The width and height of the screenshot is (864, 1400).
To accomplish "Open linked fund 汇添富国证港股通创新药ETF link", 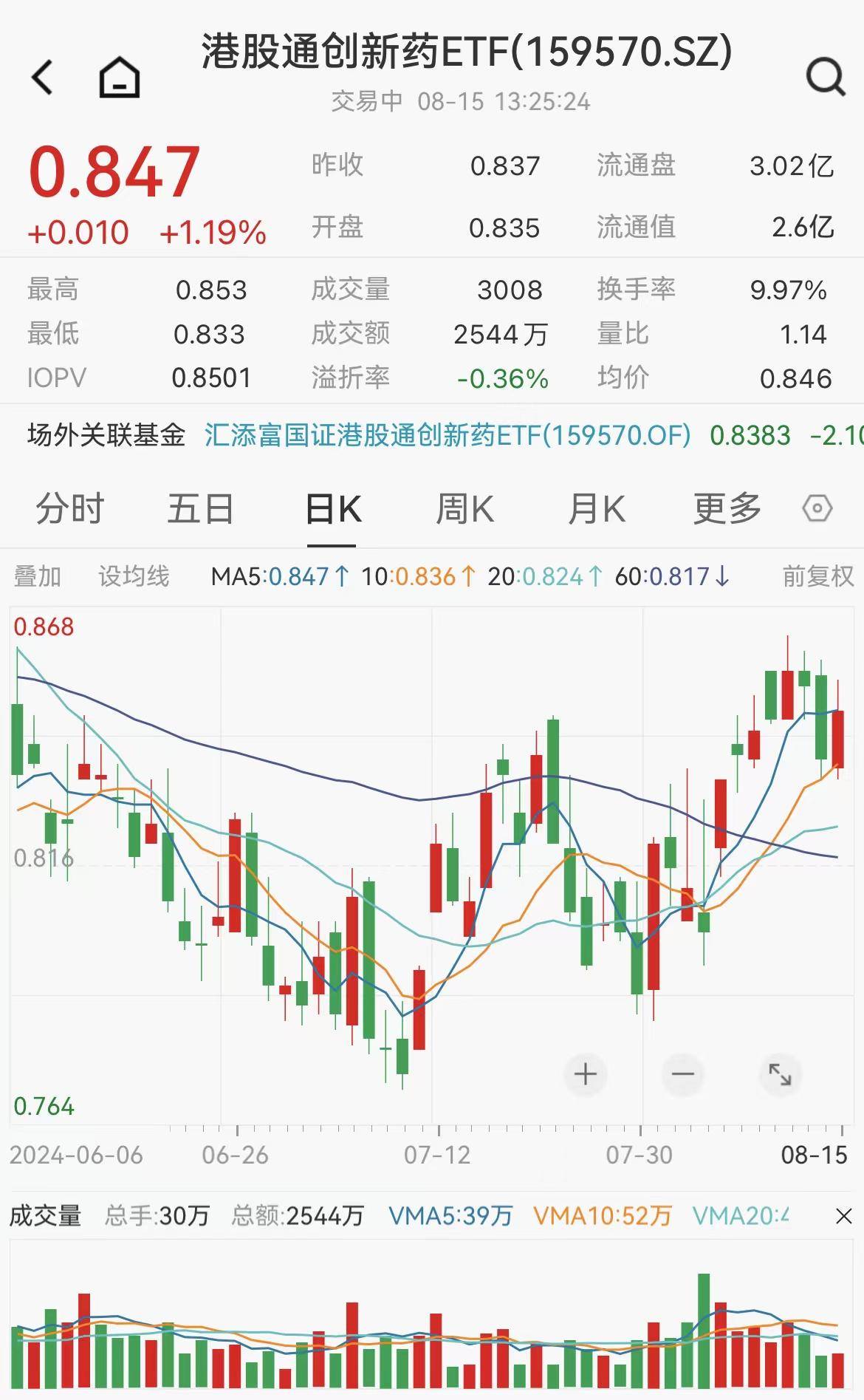I will click(x=450, y=436).
